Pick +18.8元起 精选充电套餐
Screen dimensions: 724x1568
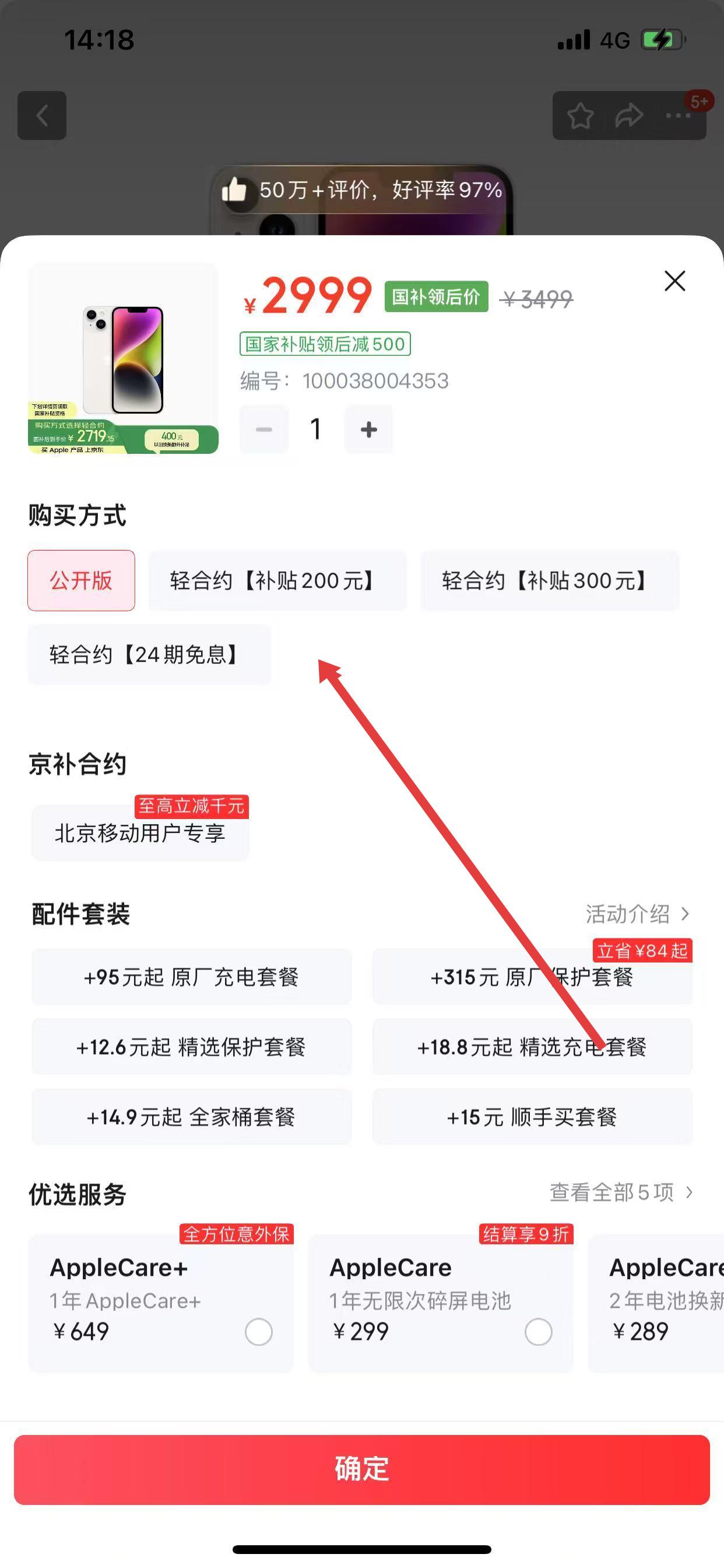(532, 1047)
